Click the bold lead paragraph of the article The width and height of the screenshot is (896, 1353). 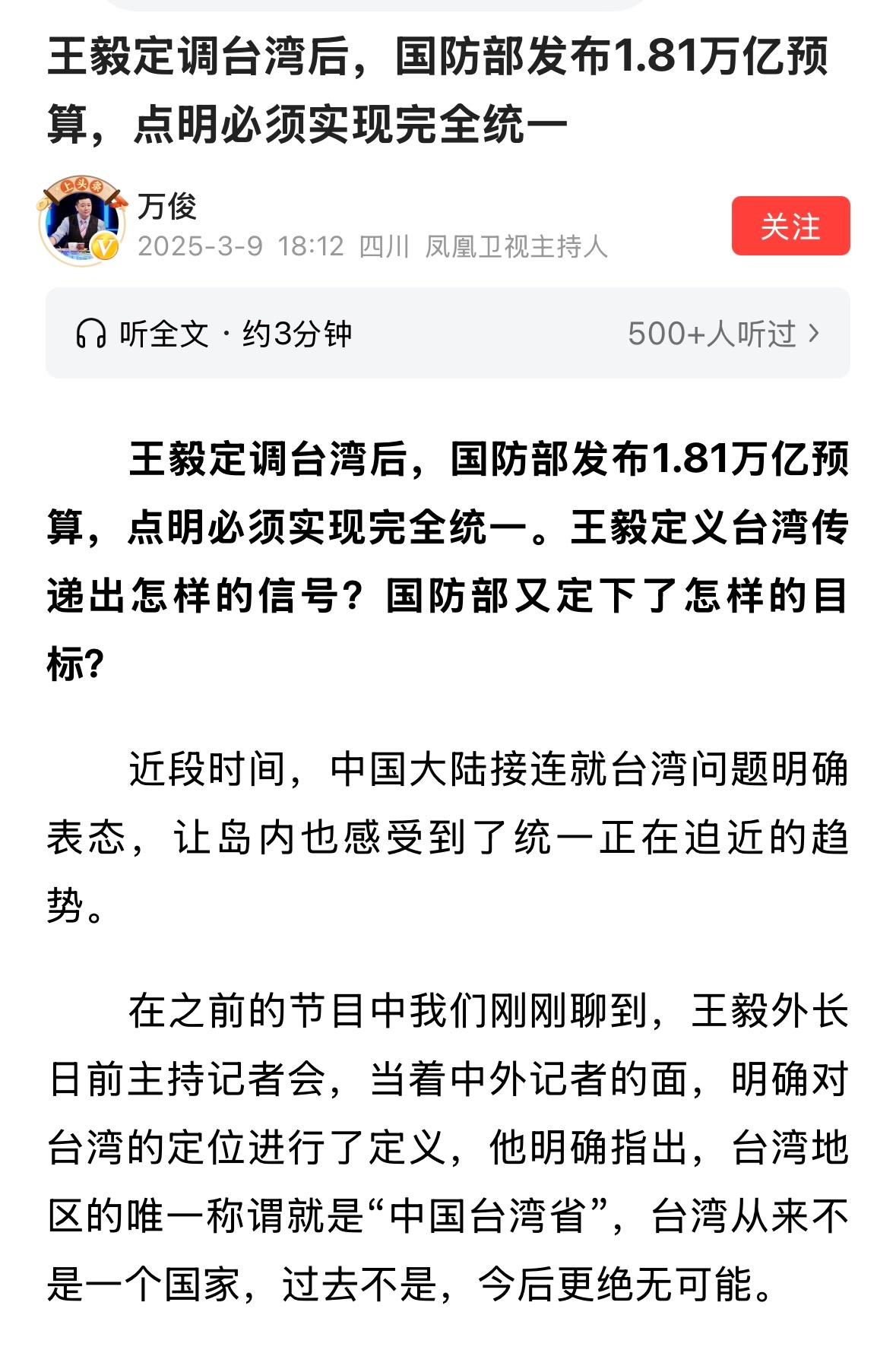pyautogui.click(x=448, y=555)
